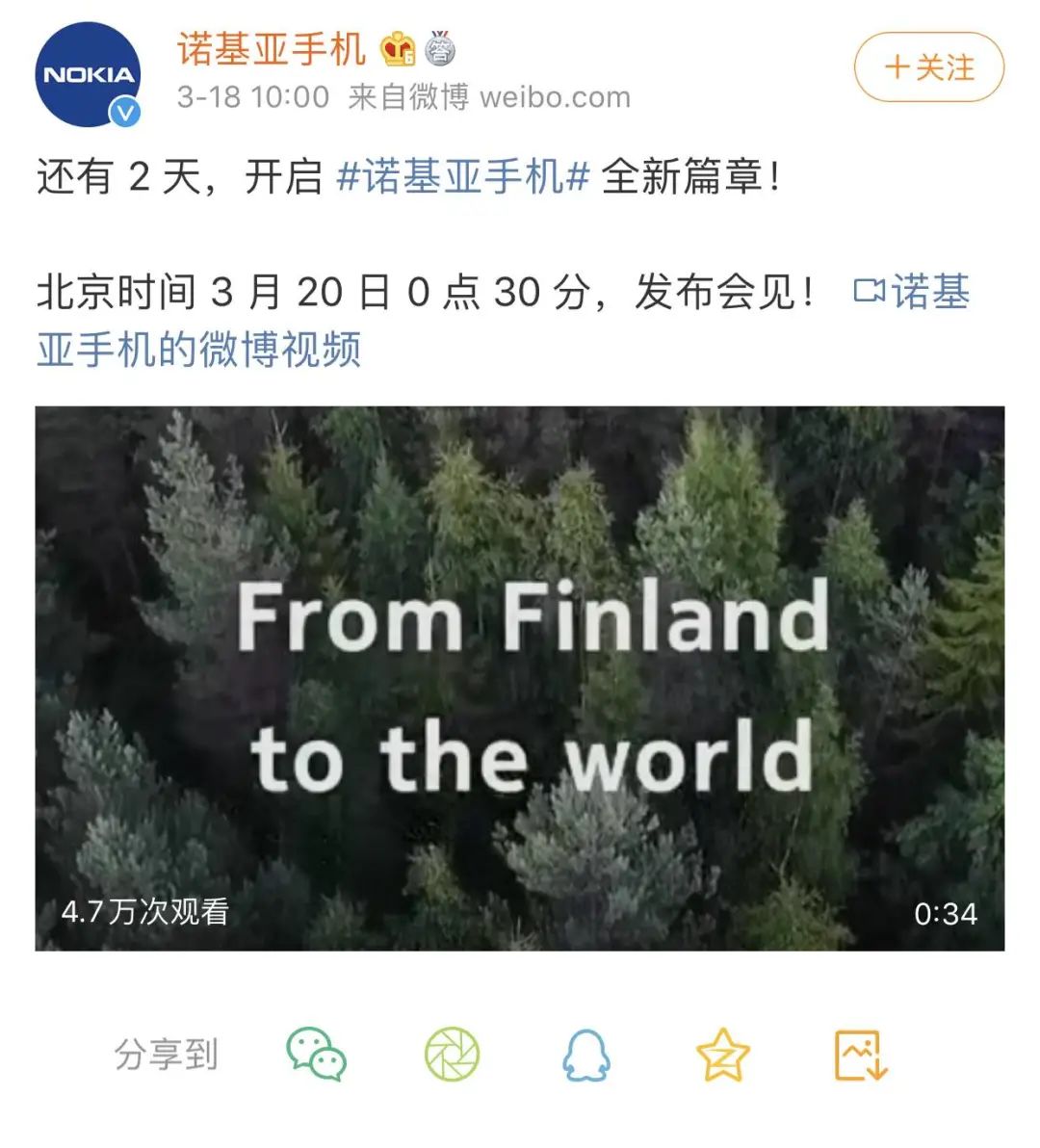Share the post to WeChat
The width and height of the screenshot is (1040, 1148).
(316, 1054)
